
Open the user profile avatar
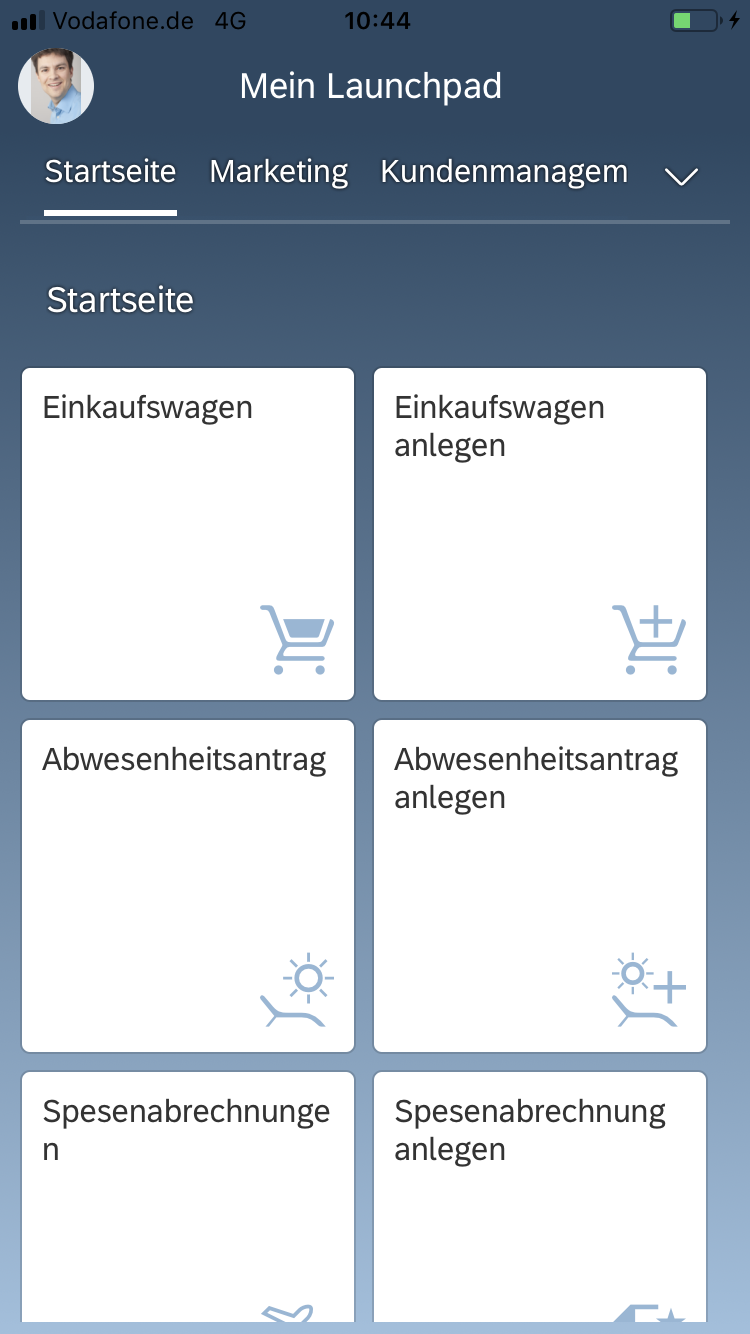click(56, 87)
